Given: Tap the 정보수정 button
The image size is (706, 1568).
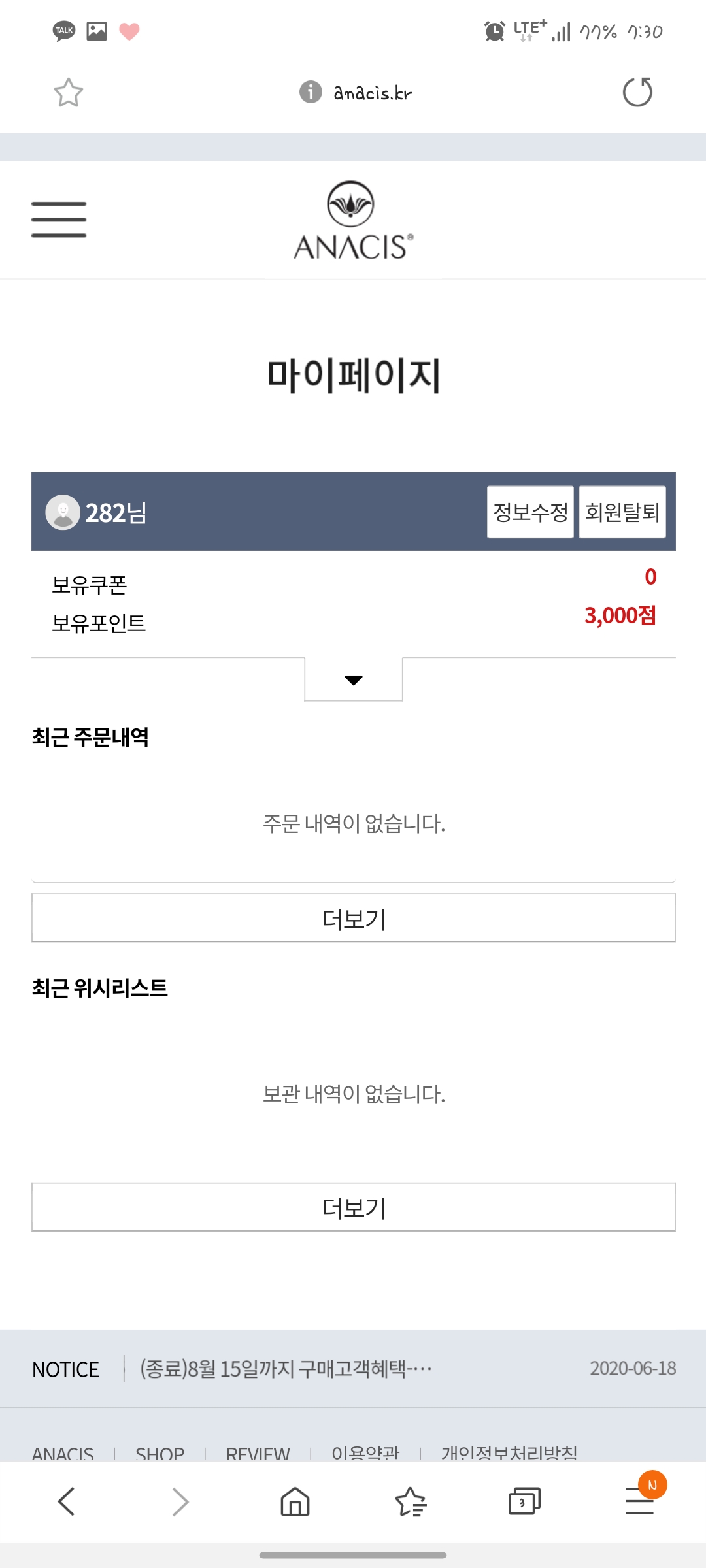Looking at the screenshot, I should pos(530,512).
